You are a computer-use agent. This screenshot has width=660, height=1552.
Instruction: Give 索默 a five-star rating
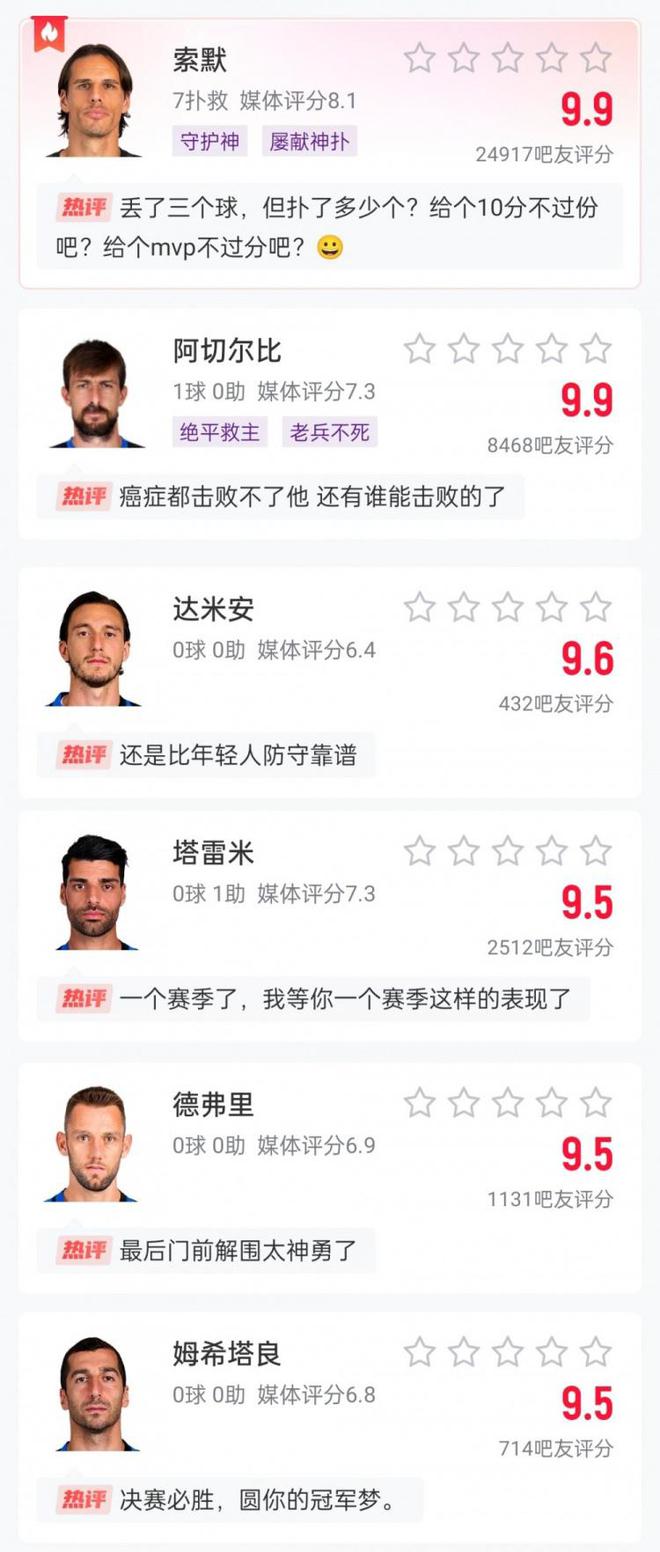(596, 58)
